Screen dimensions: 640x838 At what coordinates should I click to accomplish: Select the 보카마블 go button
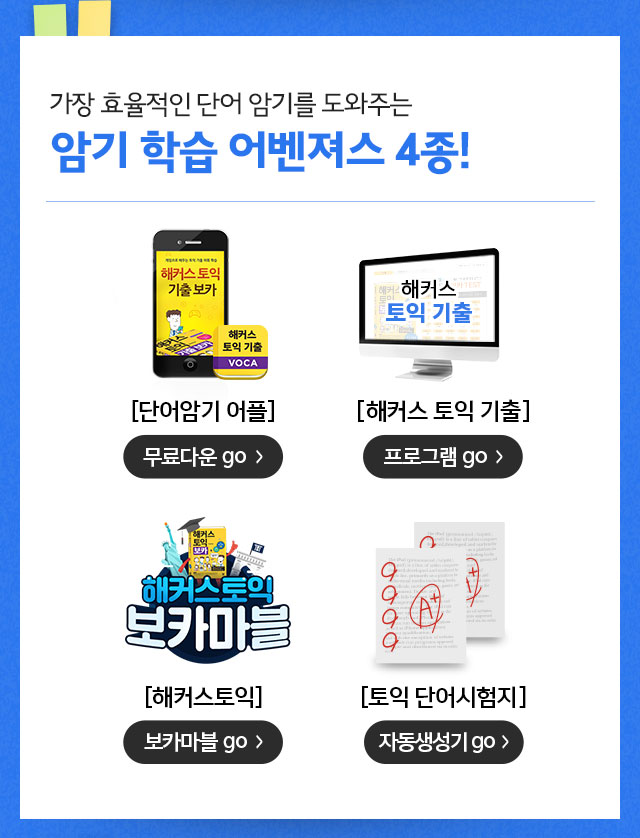tap(203, 742)
